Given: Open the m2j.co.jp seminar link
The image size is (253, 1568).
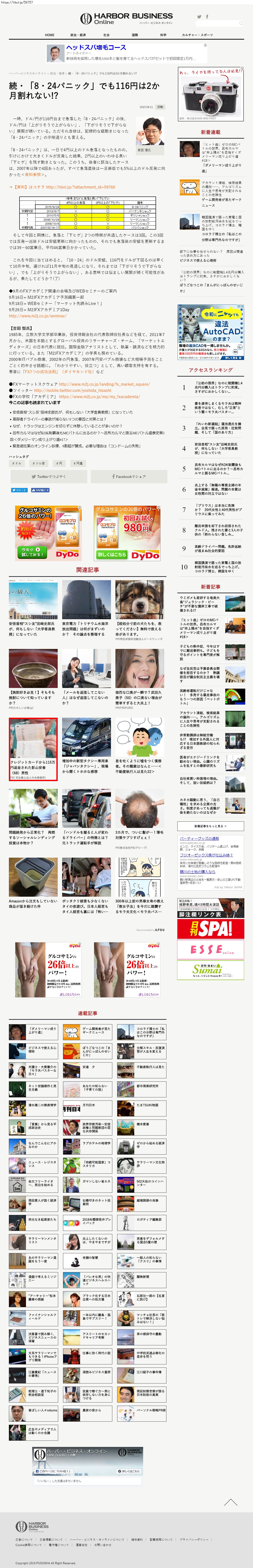Looking at the screenshot, I should tap(37, 316).
